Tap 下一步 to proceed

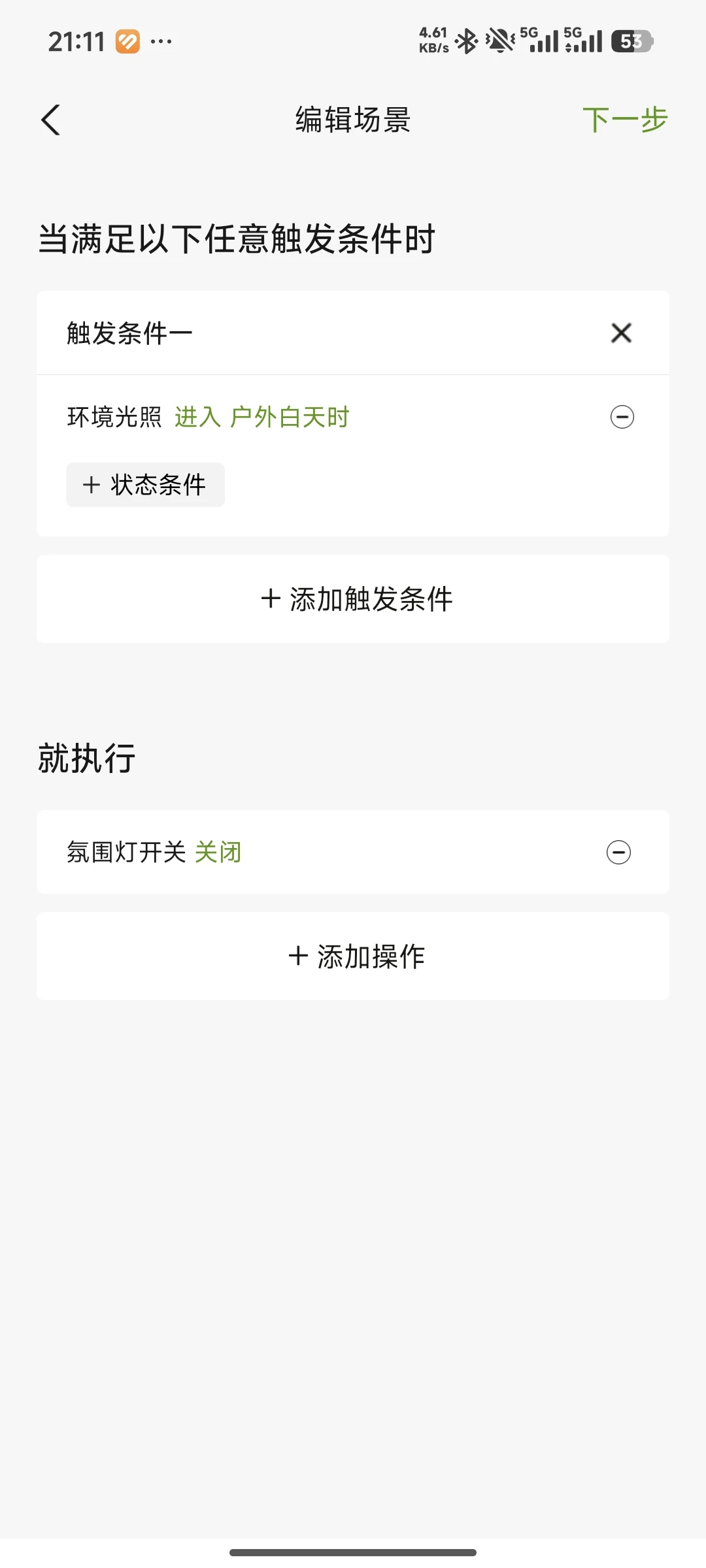pos(624,120)
